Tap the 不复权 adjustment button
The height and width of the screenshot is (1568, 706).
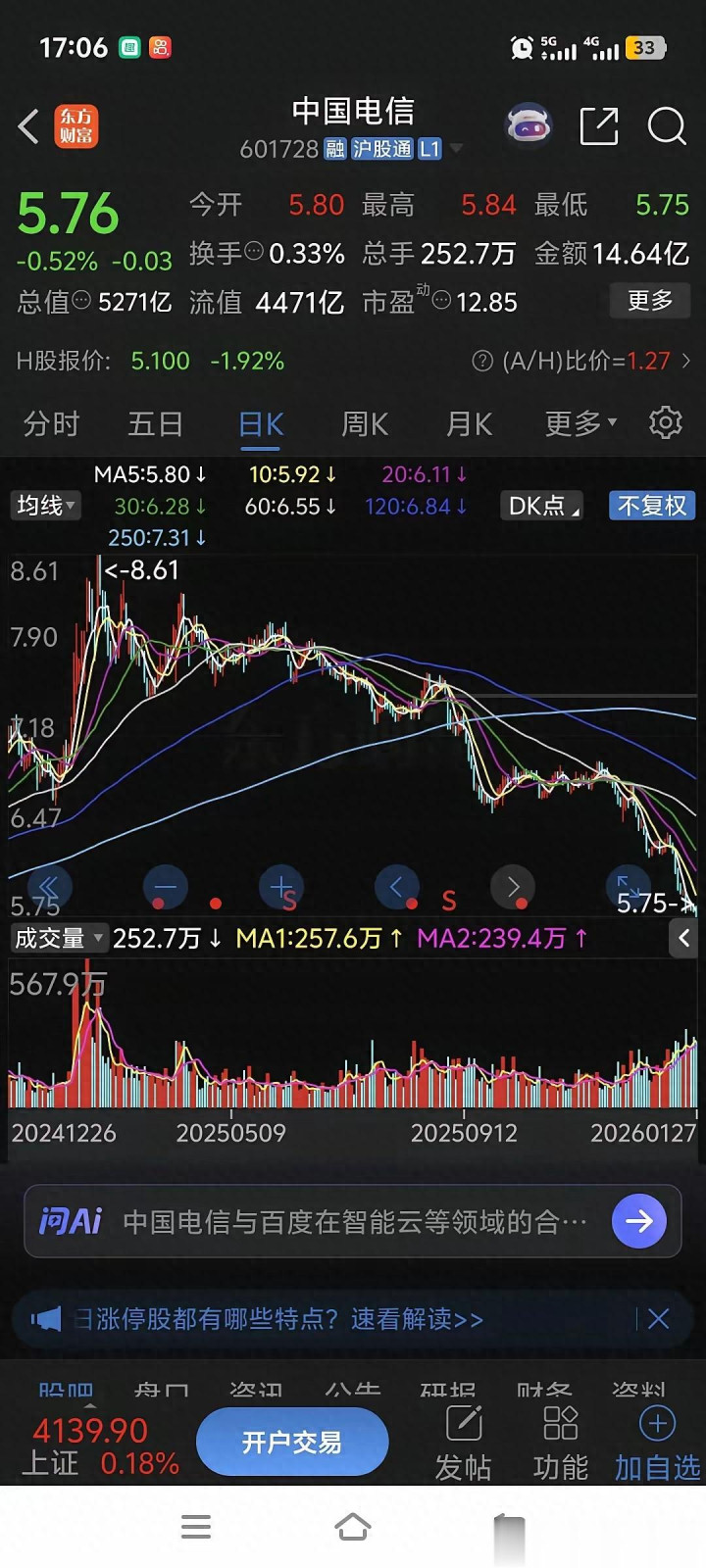[652, 506]
